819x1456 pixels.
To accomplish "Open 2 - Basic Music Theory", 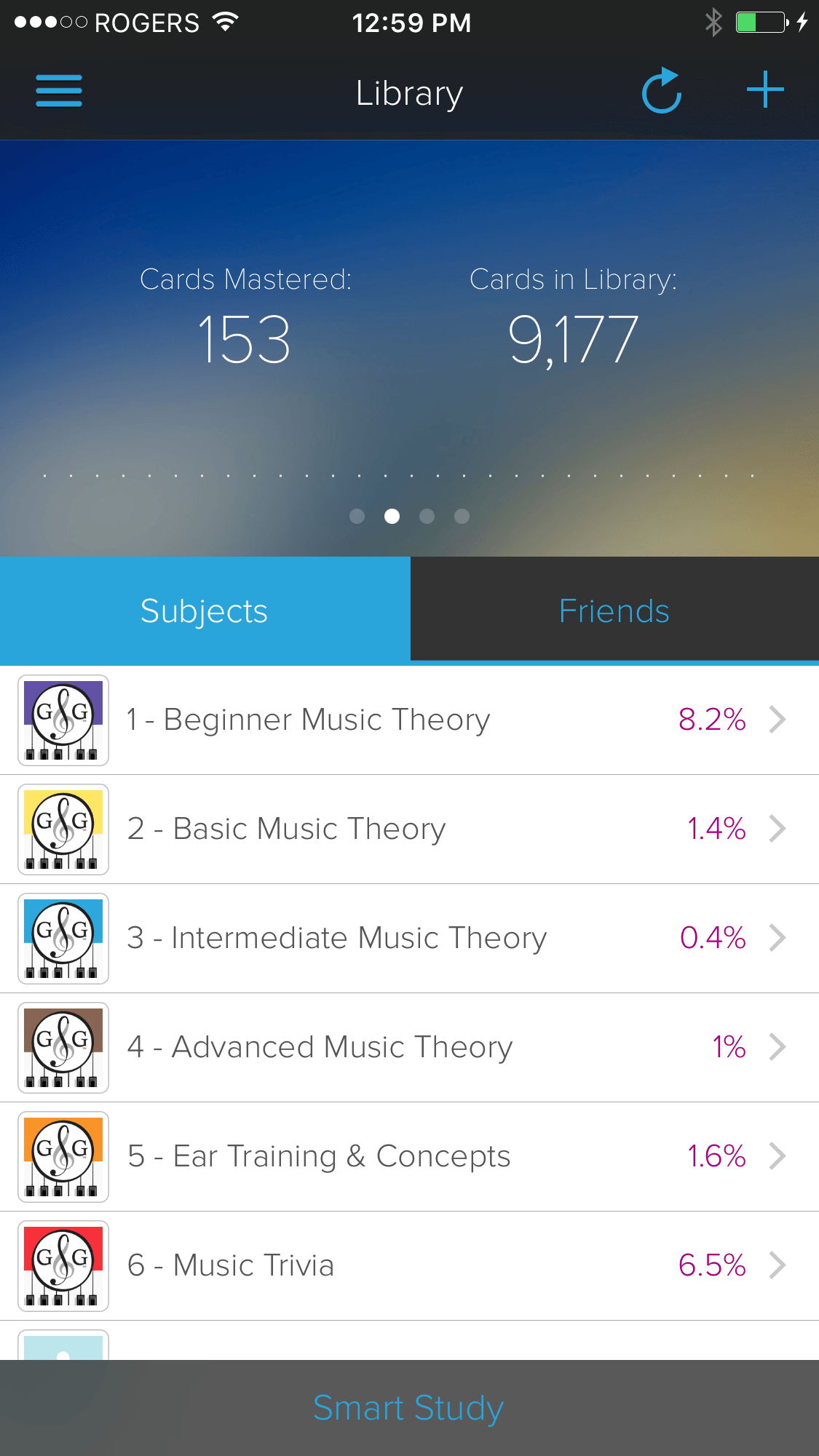I will pyautogui.click(x=408, y=829).
